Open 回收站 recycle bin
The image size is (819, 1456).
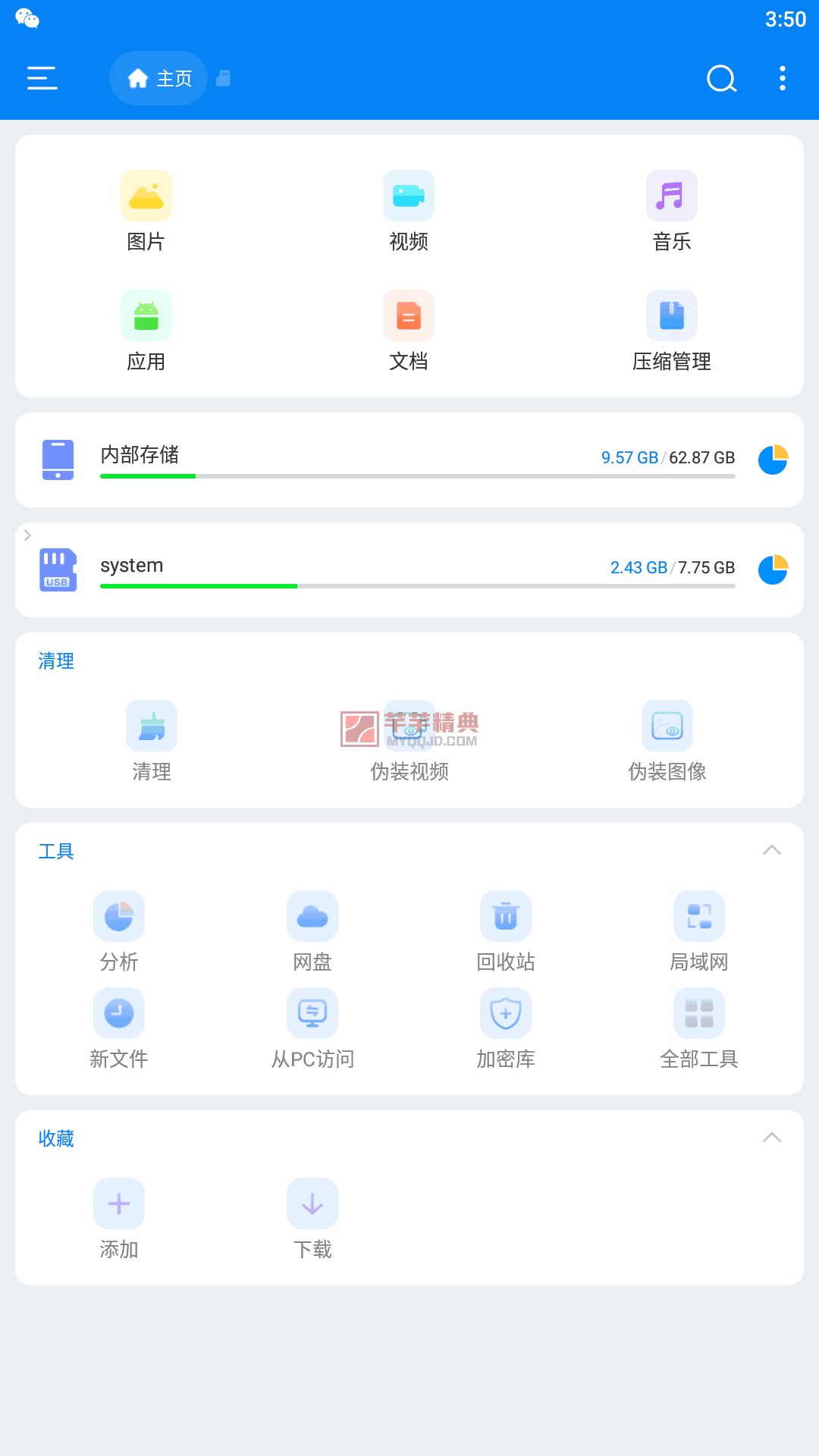[506, 931]
